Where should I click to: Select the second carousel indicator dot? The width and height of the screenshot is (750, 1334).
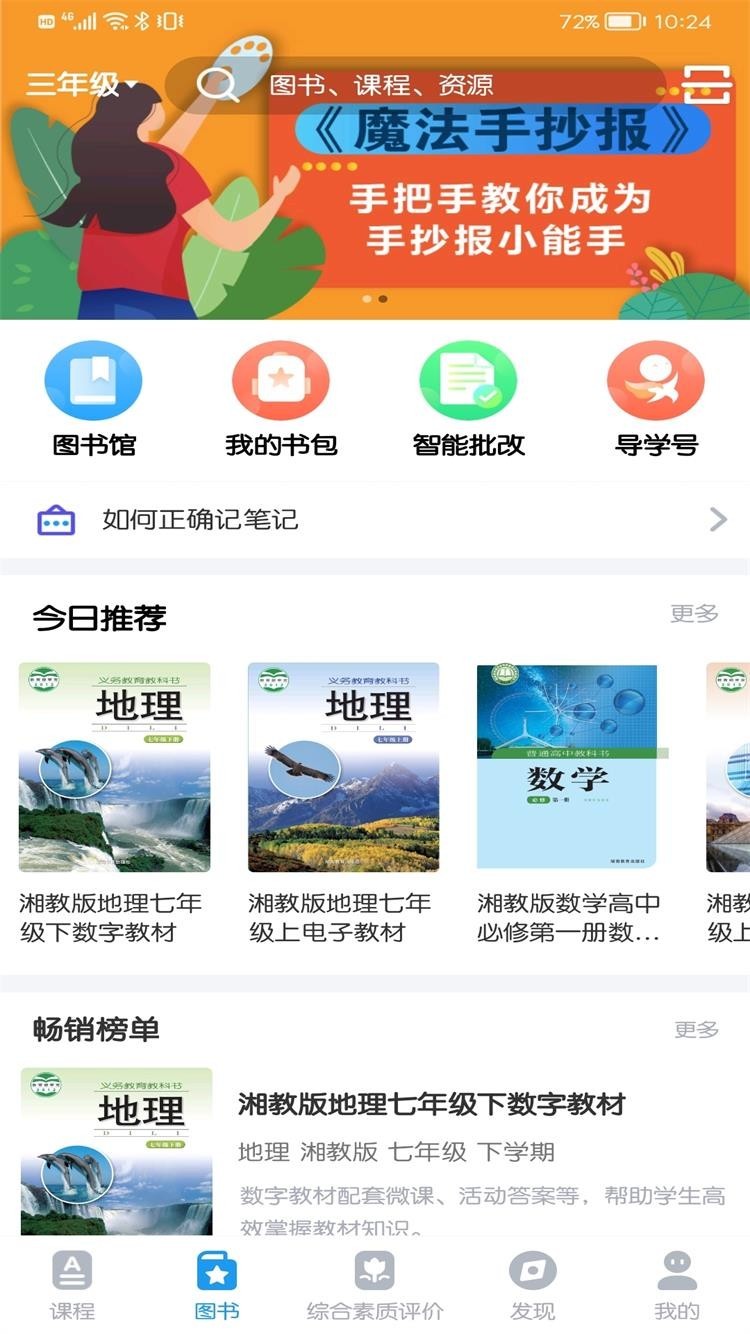382,297
